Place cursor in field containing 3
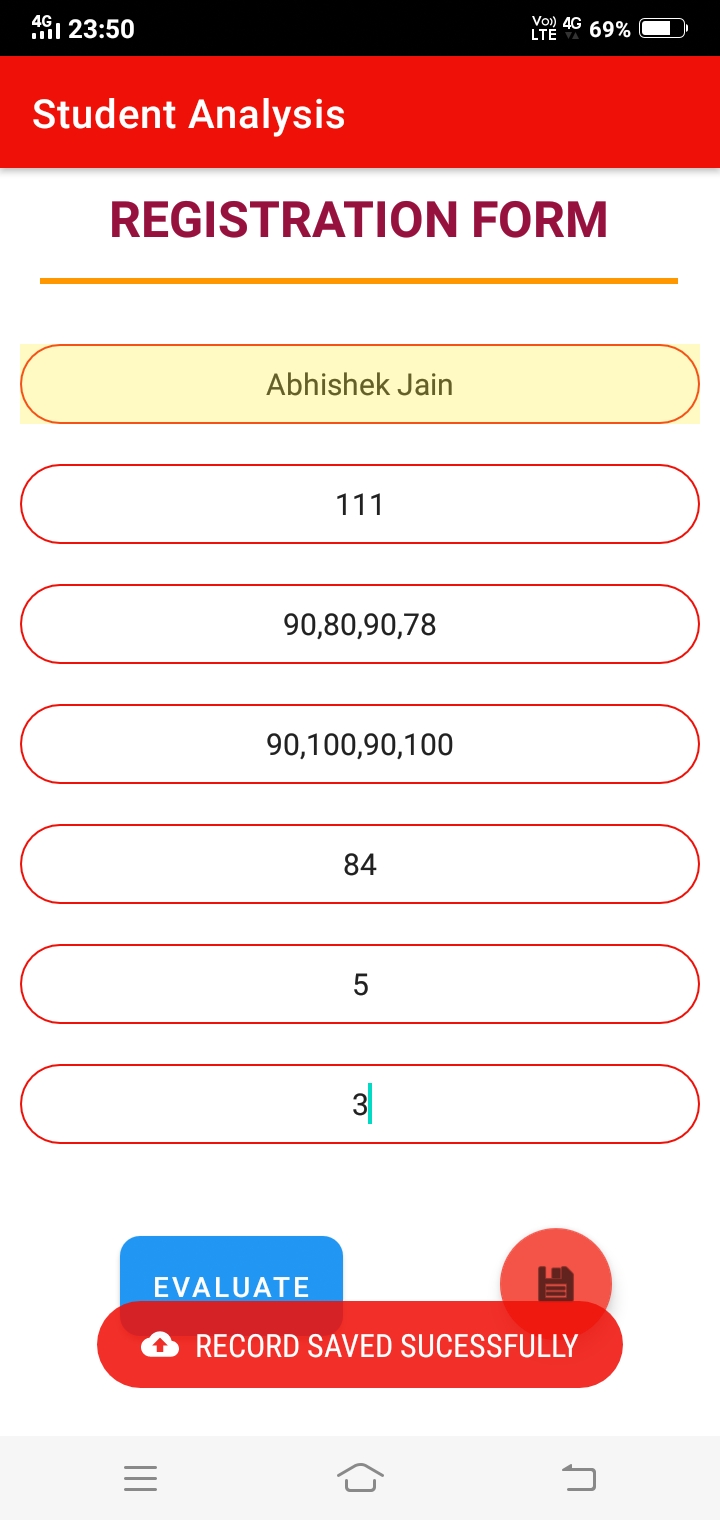 360,1105
